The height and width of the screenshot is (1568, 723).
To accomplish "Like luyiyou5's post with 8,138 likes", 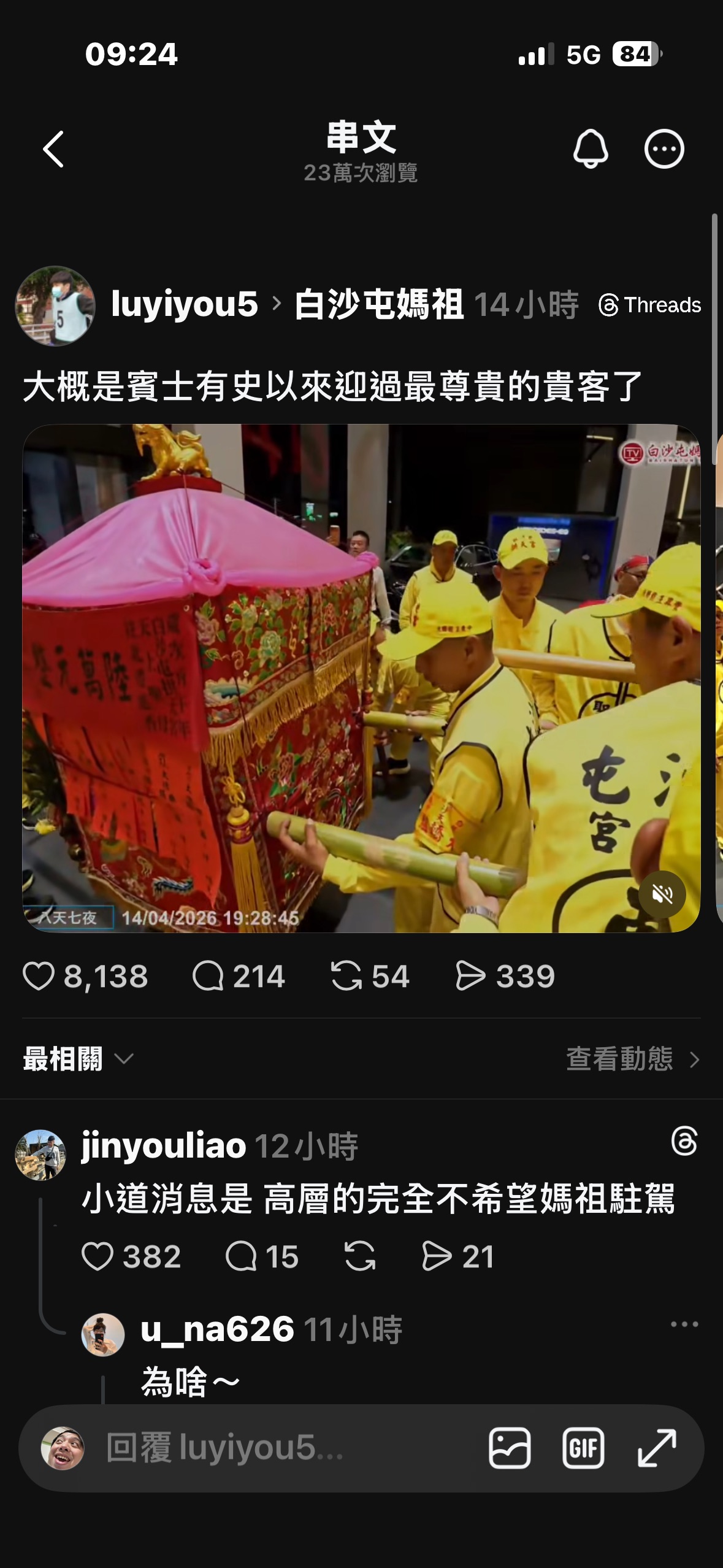I will point(39,976).
